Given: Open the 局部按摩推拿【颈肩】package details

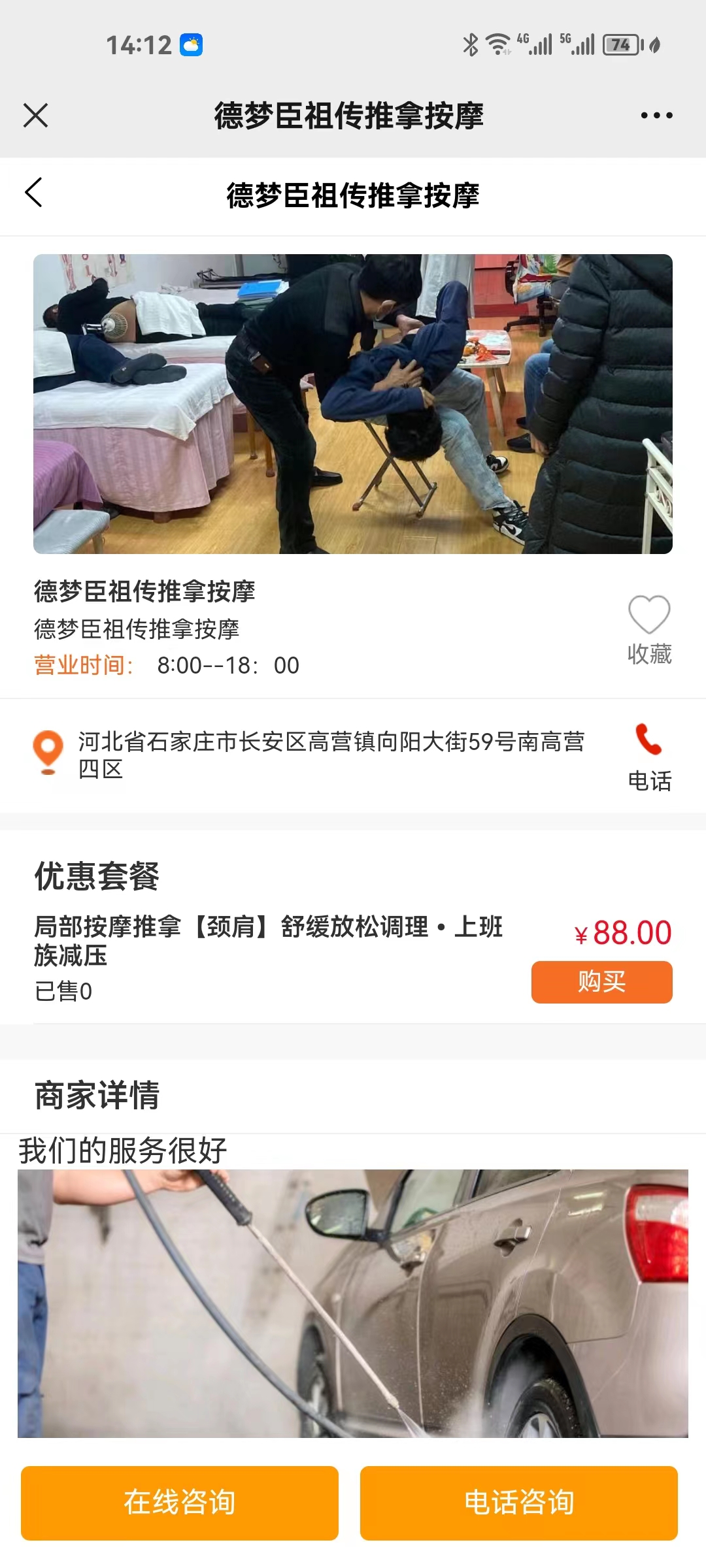Looking at the screenshot, I should [268, 941].
